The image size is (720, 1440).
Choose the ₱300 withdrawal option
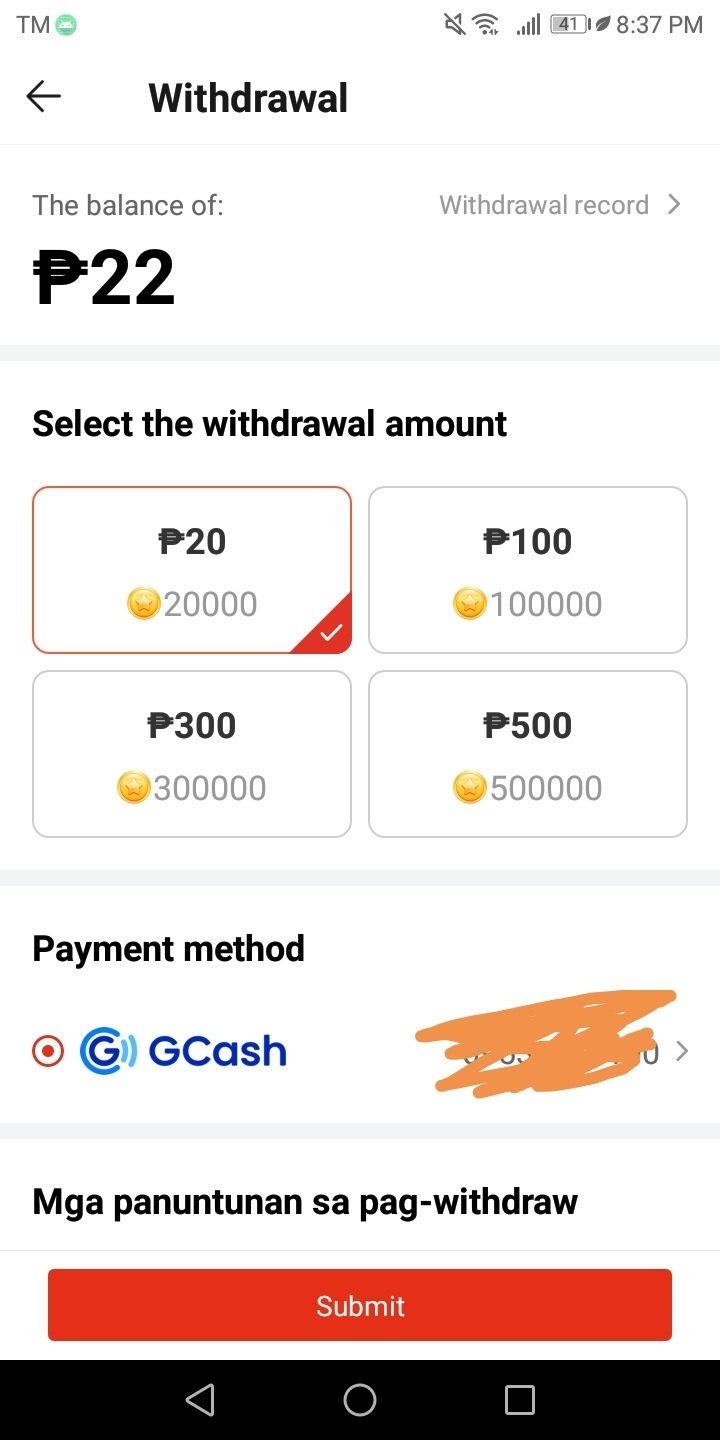point(192,754)
